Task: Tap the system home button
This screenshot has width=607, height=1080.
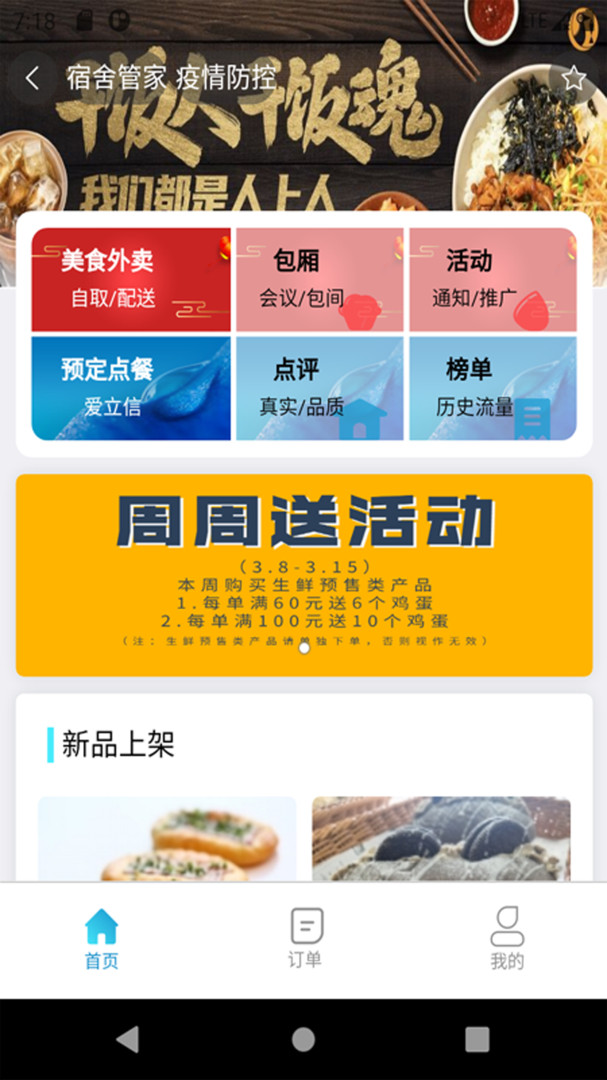Action: pyautogui.click(x=303, y=1040)
